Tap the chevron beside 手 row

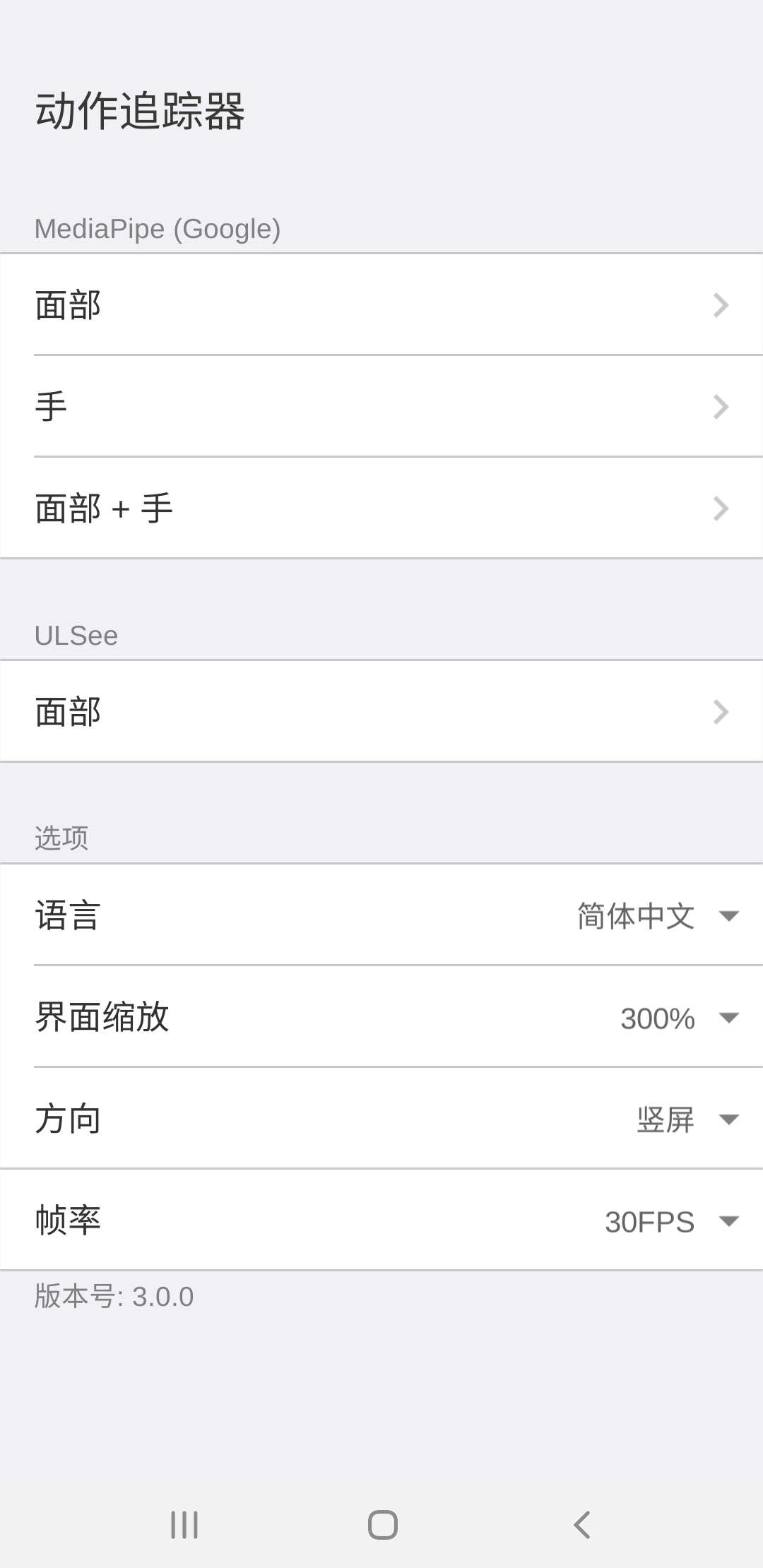click(721, 406)
